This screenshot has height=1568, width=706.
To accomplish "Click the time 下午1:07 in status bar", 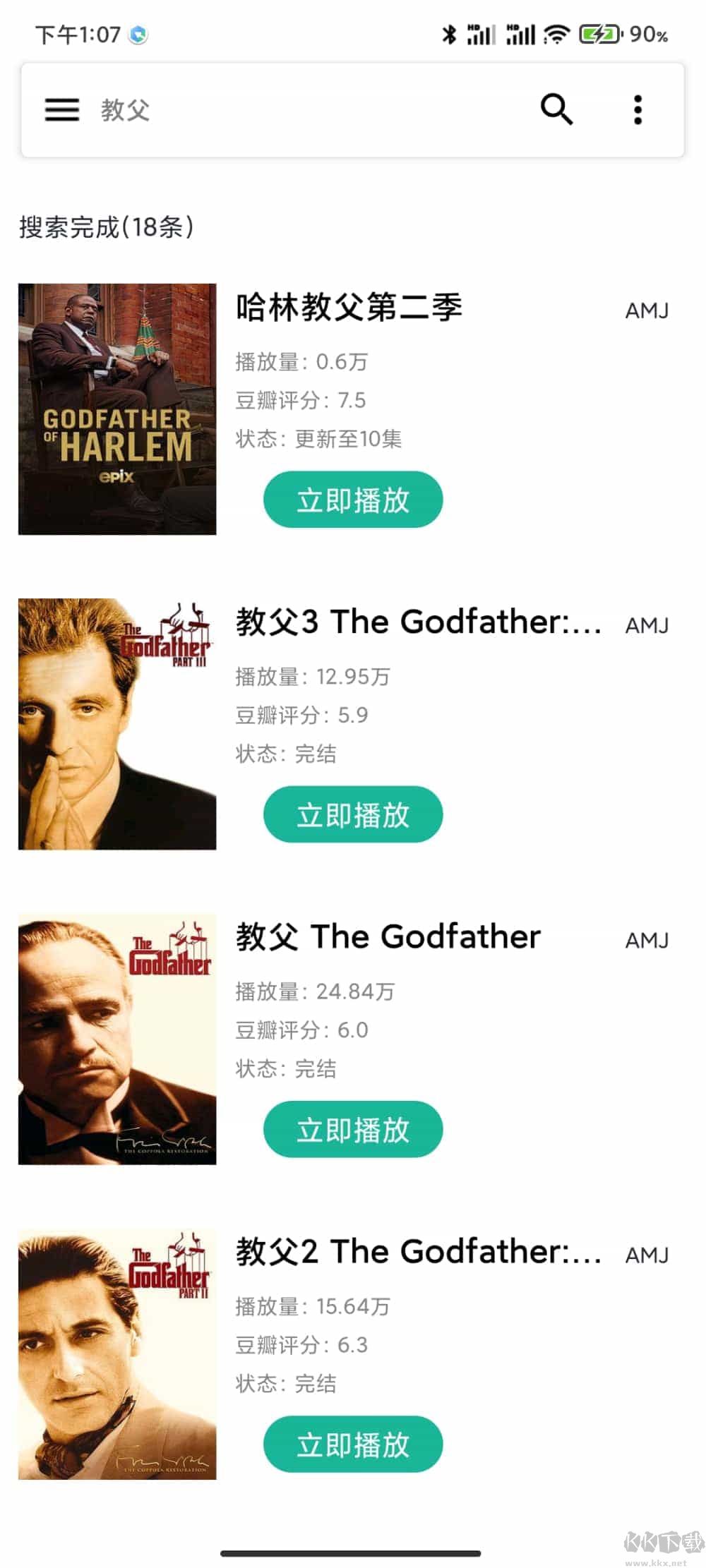I will 78,34.
